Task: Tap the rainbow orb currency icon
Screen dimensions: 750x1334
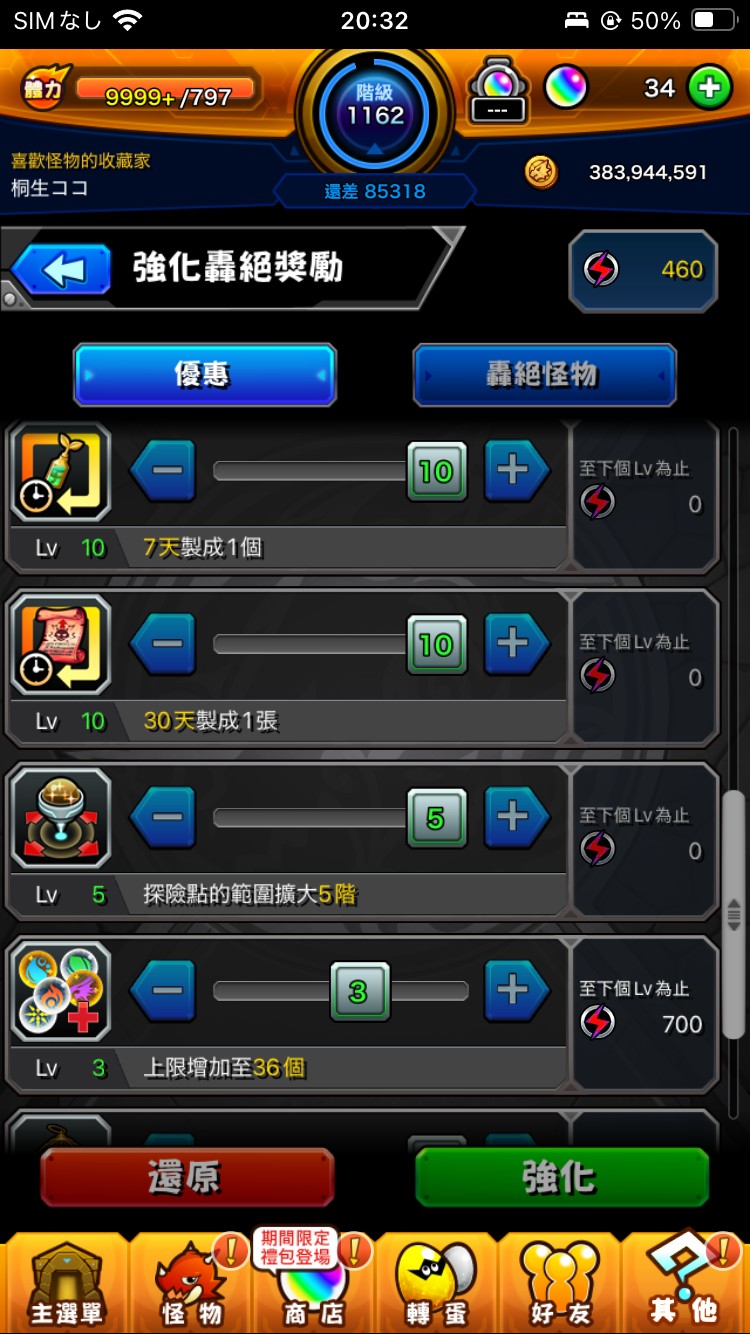Action: [x=567, y=88]
